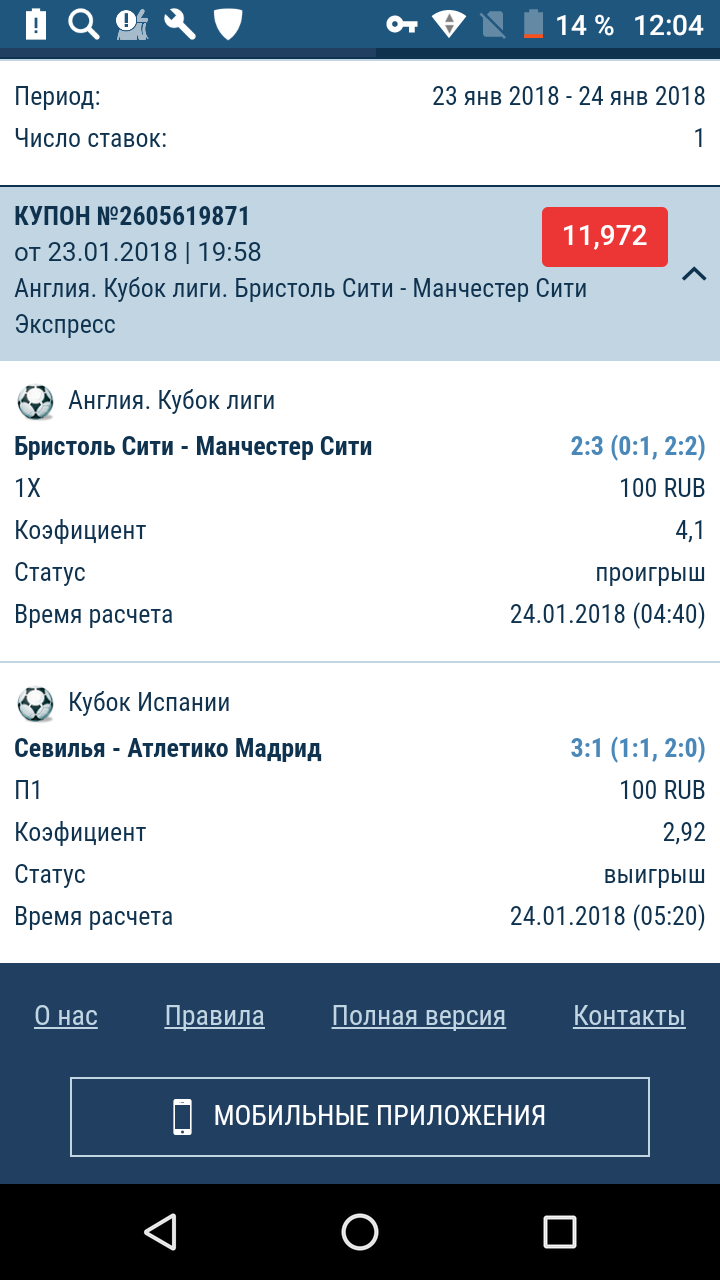Open the Правила link

click(x=214, y=1016)
